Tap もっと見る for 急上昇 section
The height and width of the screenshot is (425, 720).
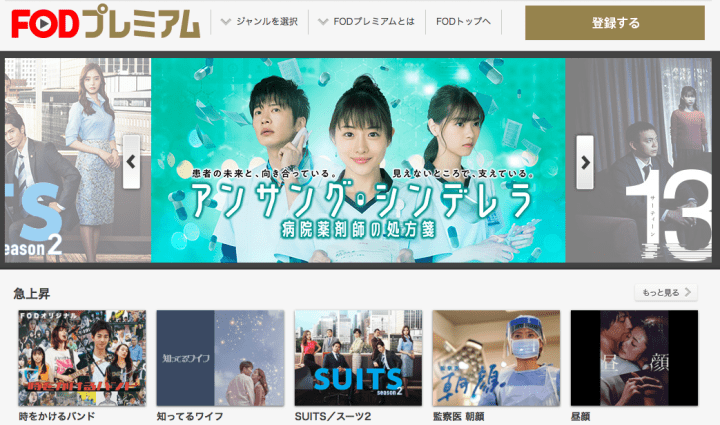663,292
